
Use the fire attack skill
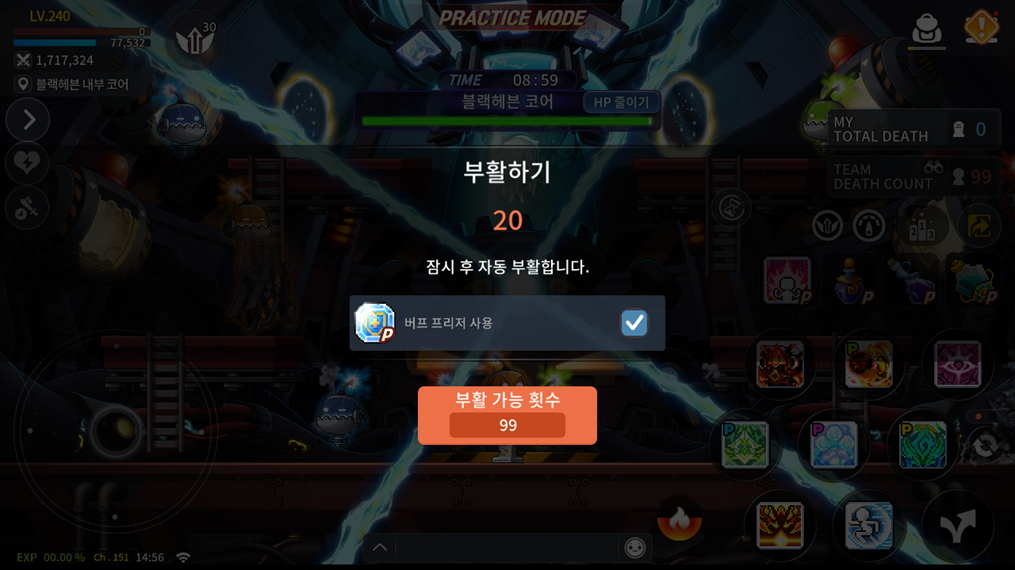tap(679, 521)
